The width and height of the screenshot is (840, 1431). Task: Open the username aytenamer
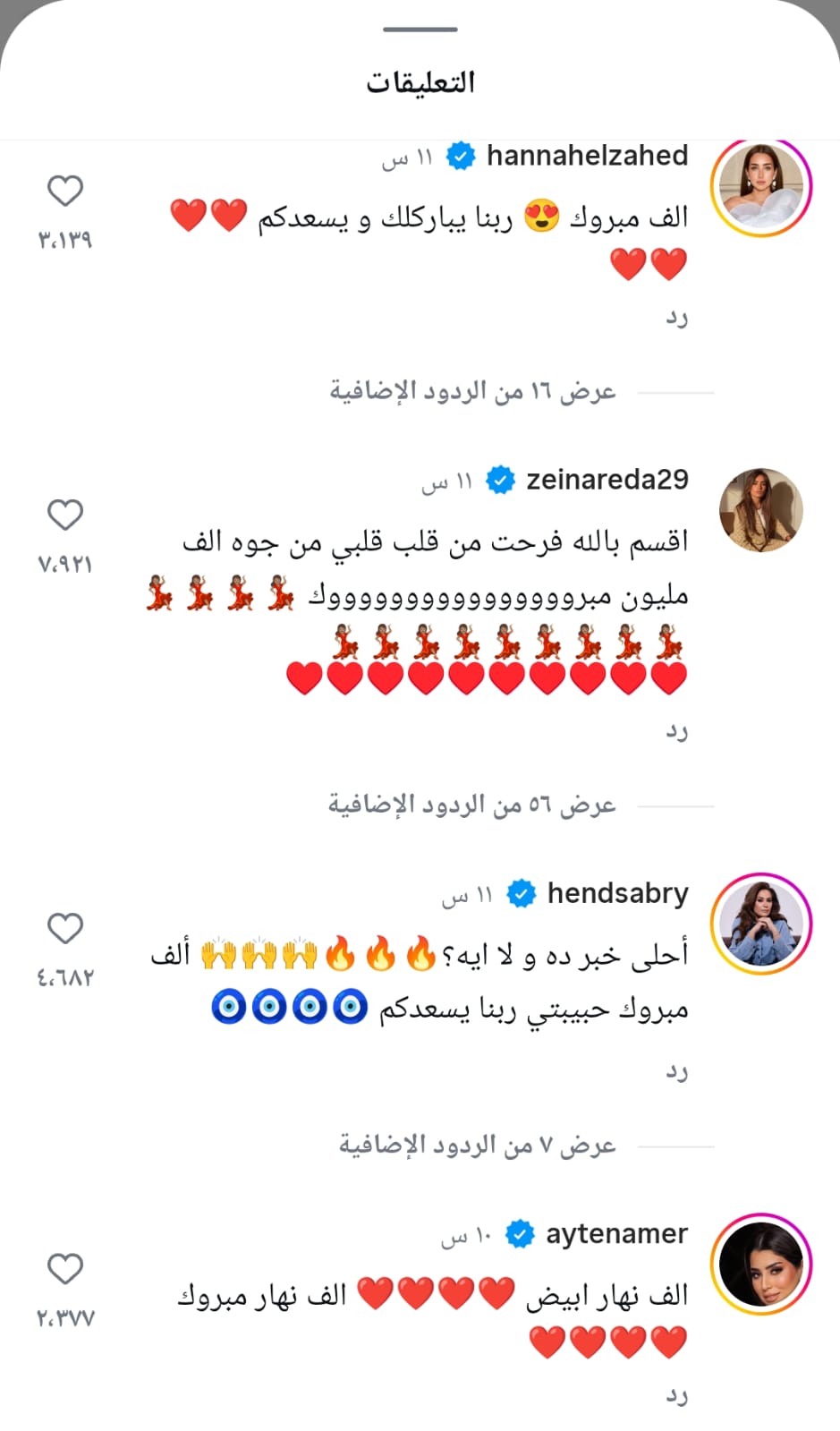(616, 1234)
